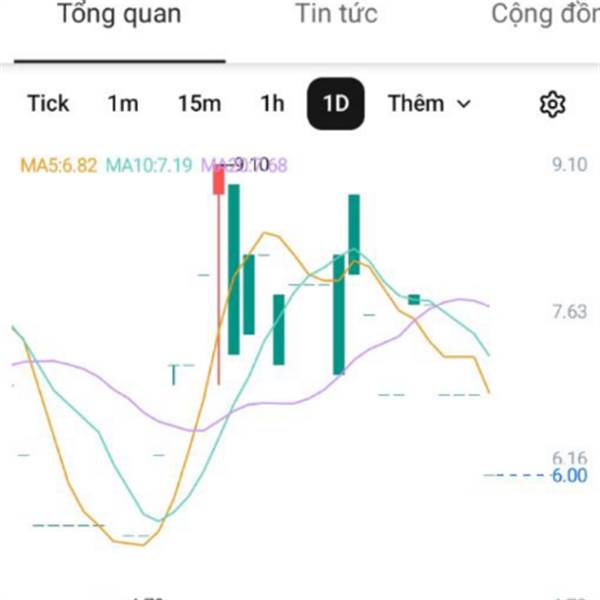The height and width of the screenshot is (600, 600).
Task: Select the 1D chart interval
Action: [x=336, y=104]
